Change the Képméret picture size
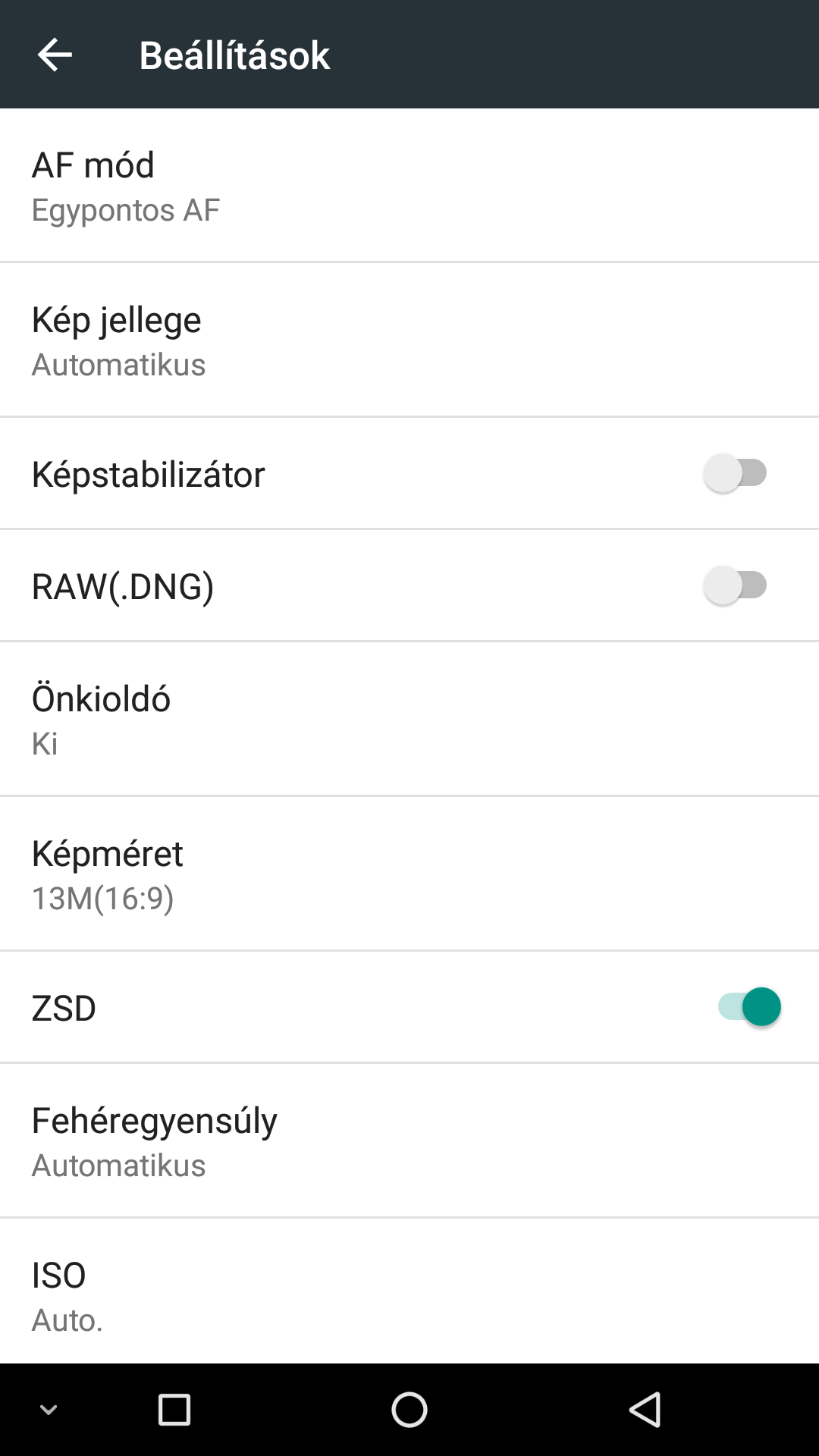This screenshot has width=819, height=1456. [409, 874]
